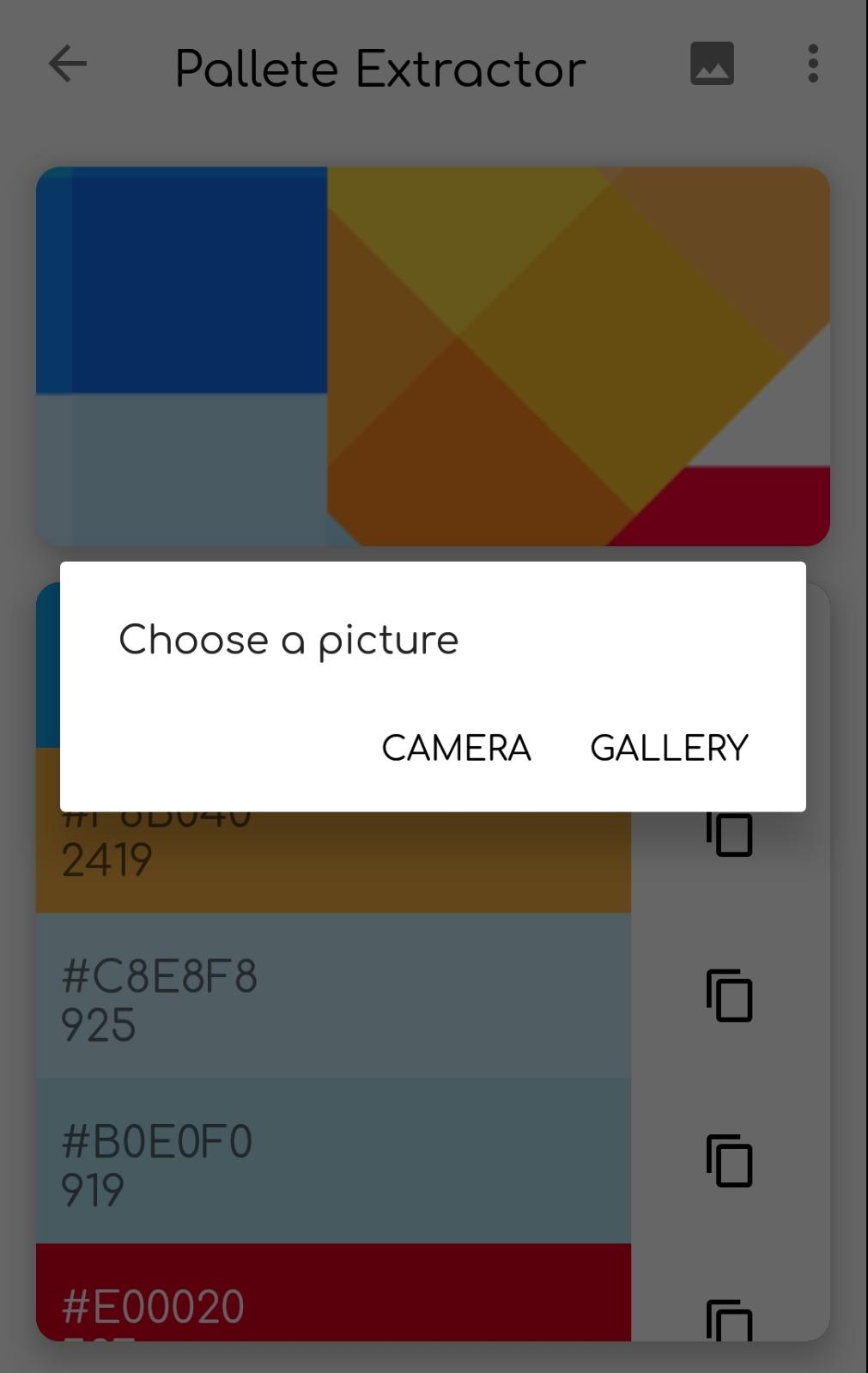Open the three-dot overflow menu

coord(812,64)
